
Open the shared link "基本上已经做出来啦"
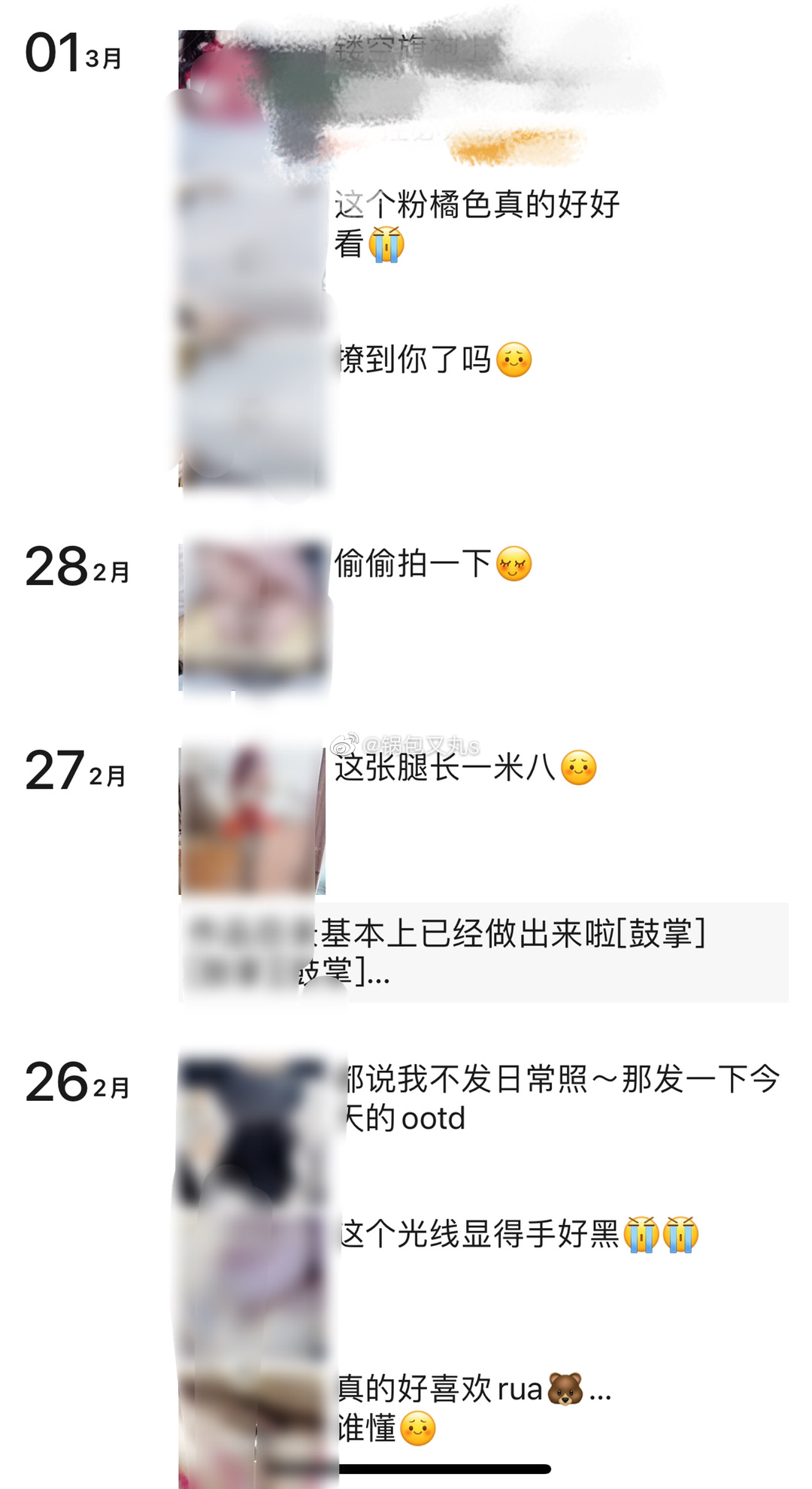511,952
